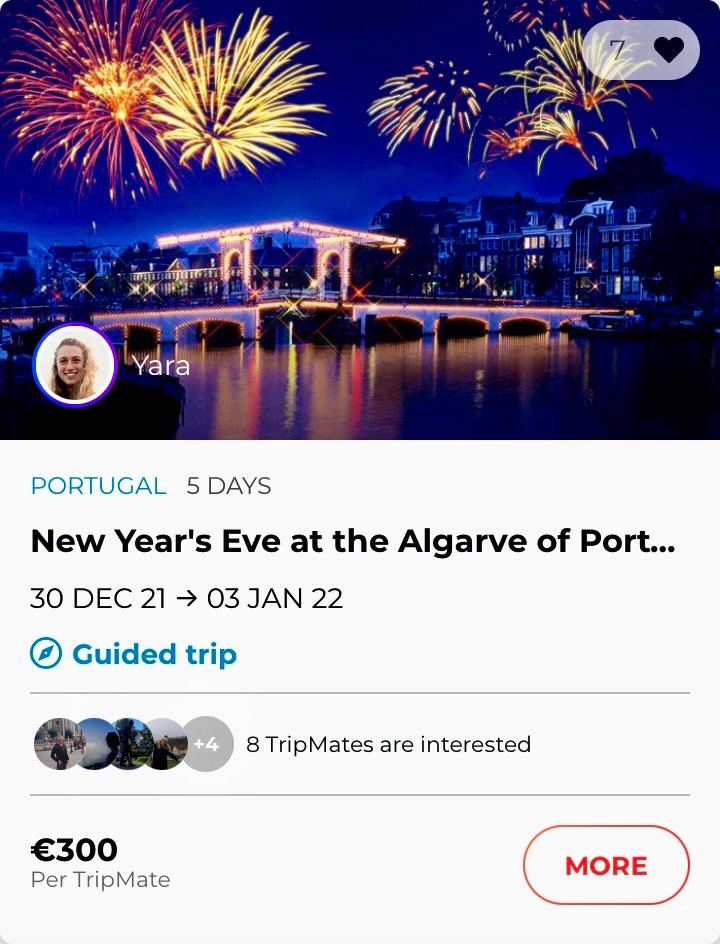View the interested TripMates avatars
This screenshot has height=944, width=720.
tap(132, 744)
